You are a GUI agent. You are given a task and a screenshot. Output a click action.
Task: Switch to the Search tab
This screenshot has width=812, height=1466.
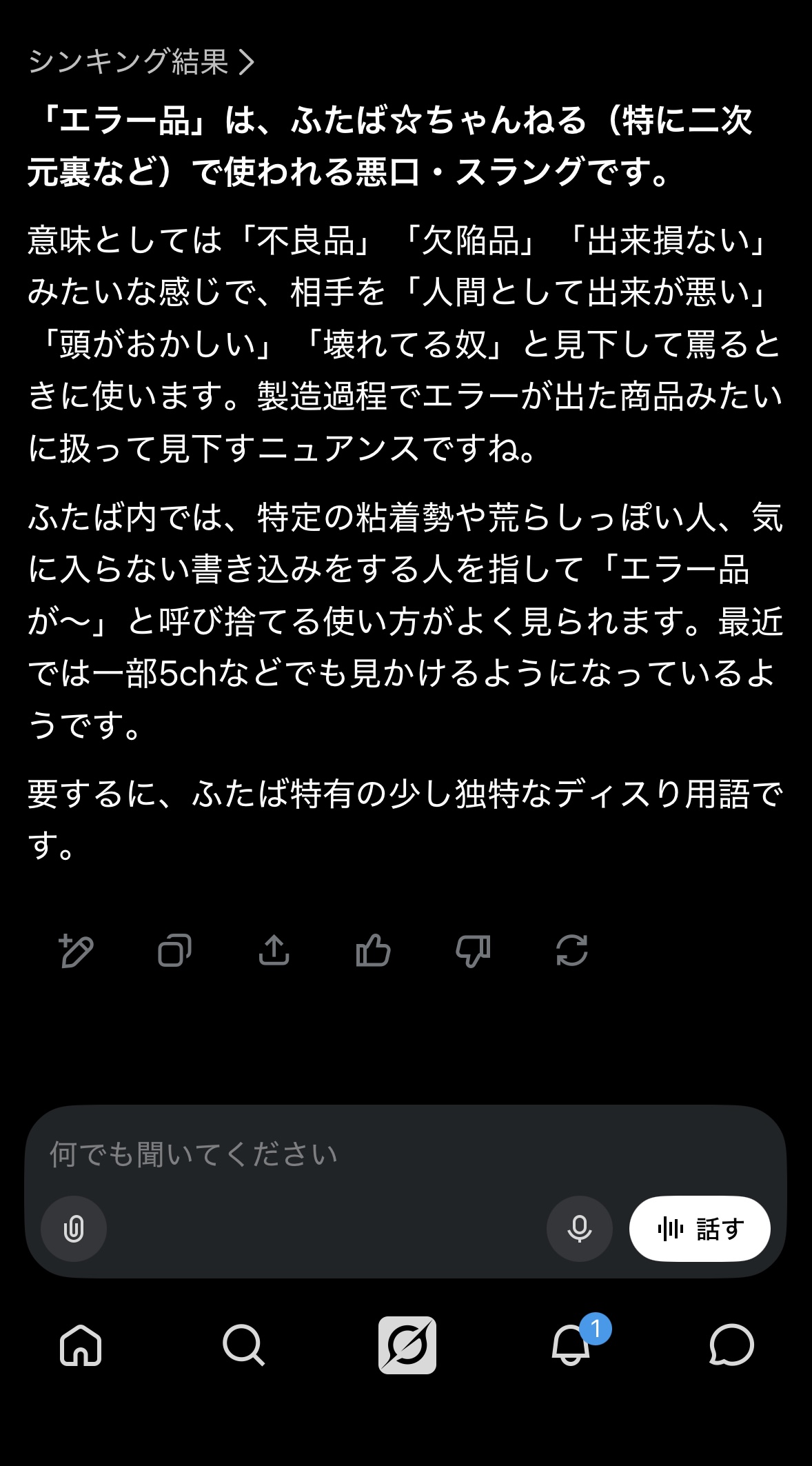(243, 1345)
